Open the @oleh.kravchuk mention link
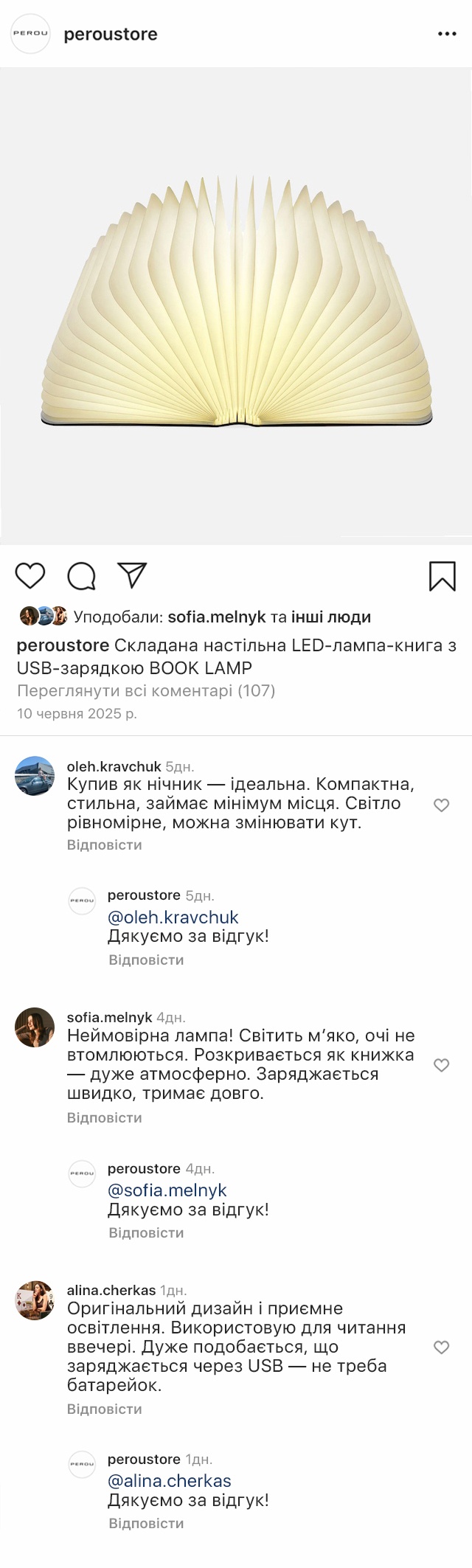 click(x=173, y=917)
